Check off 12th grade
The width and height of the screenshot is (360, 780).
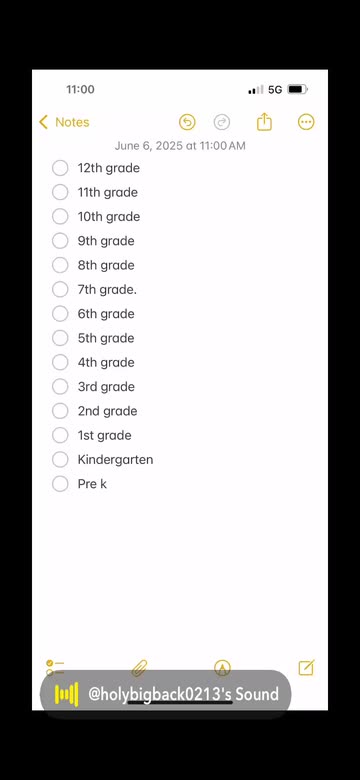(60, 168)
